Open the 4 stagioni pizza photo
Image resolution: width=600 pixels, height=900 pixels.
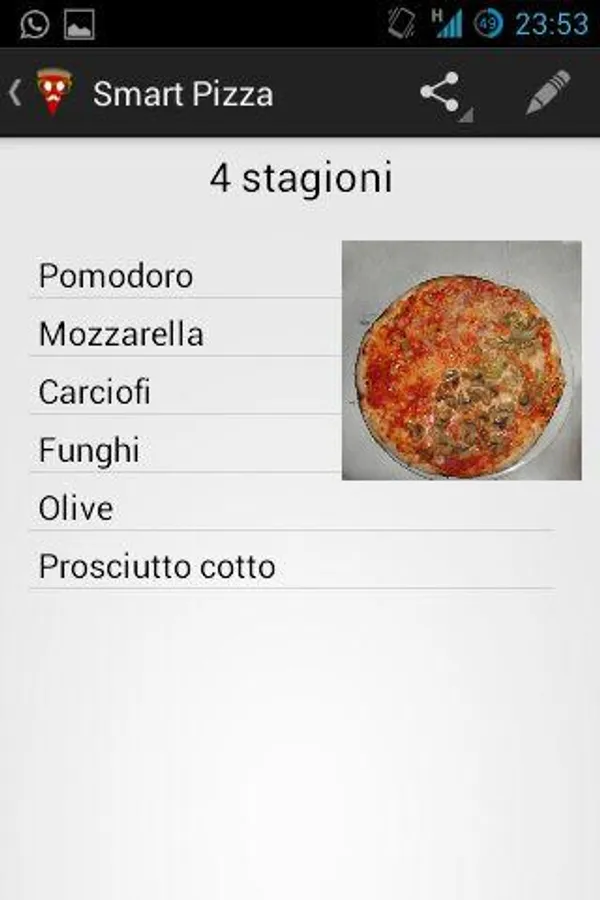coord(461,360)
